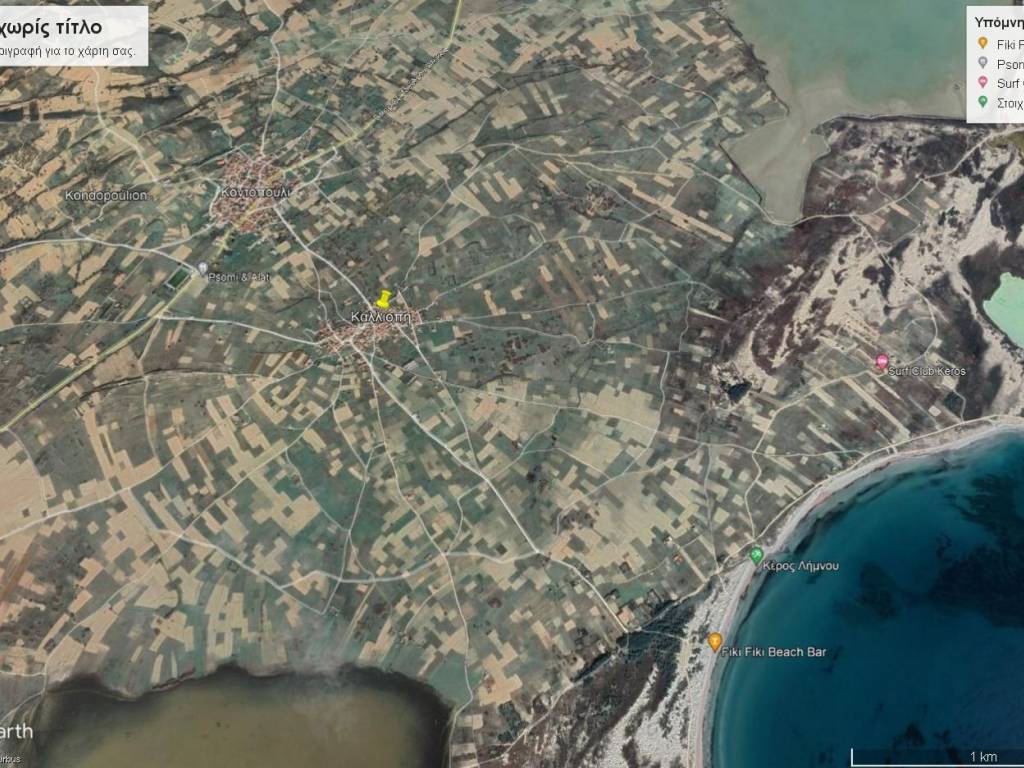Image resolution: width=1024 pixels, height=768 pixels.
Task: Open the Psomi & Alati placemark
Action: point(203,268)
